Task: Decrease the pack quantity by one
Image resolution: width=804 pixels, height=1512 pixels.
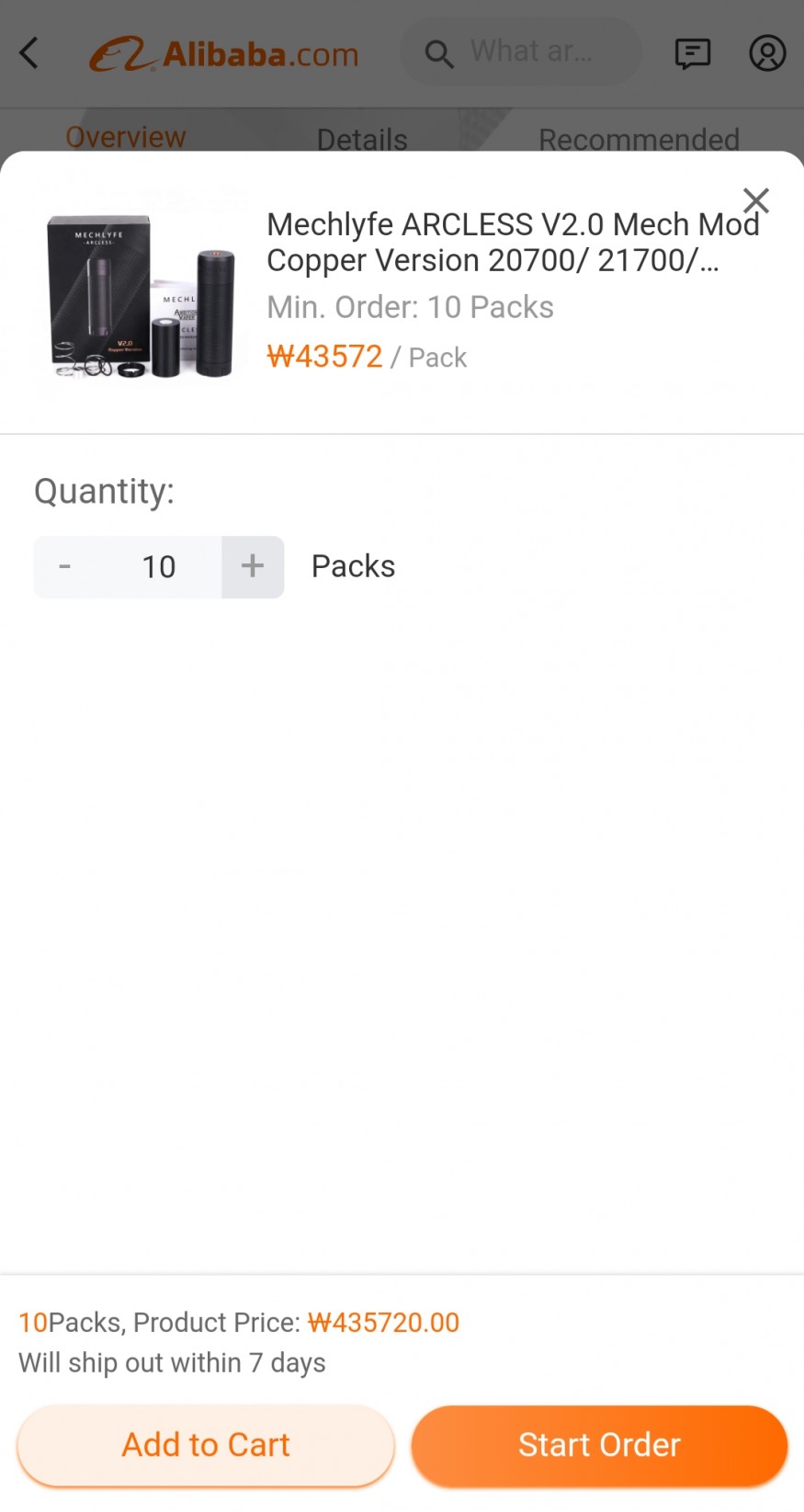Action: [x=64, y=567]
